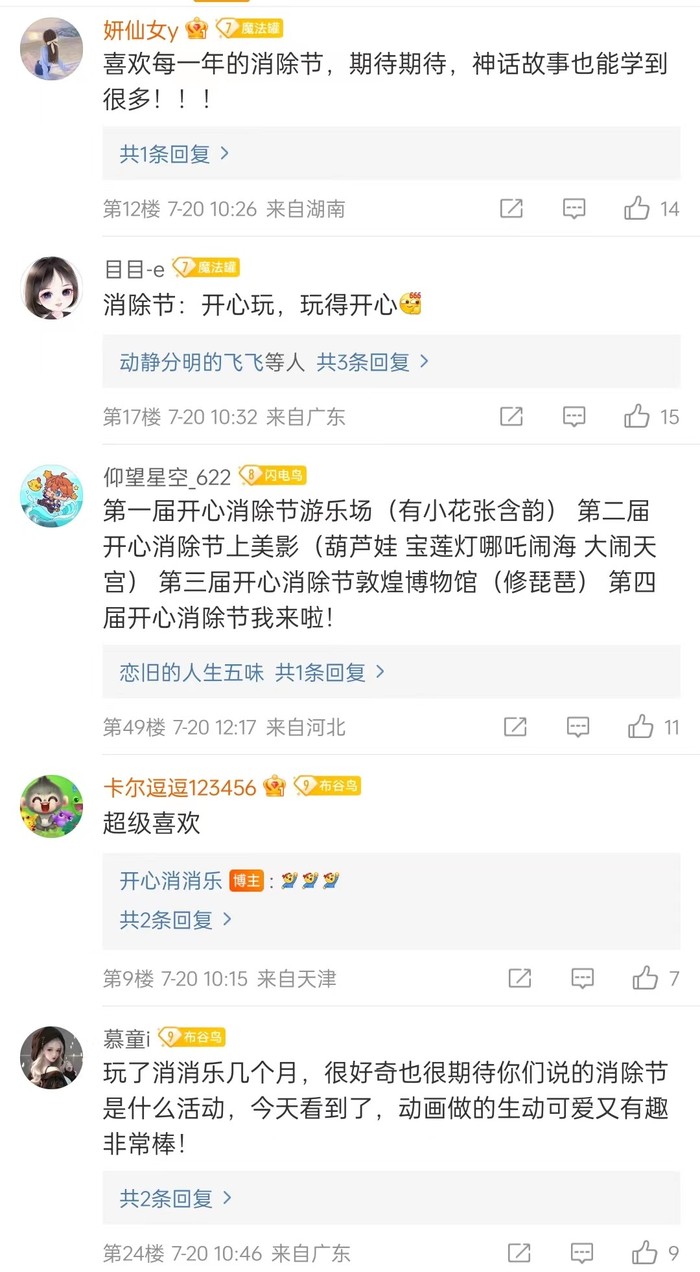This screenshot has width=700, height=1272.
Task: Like 目目-e's comment on floor 17
Action: [x=651, y=417]
